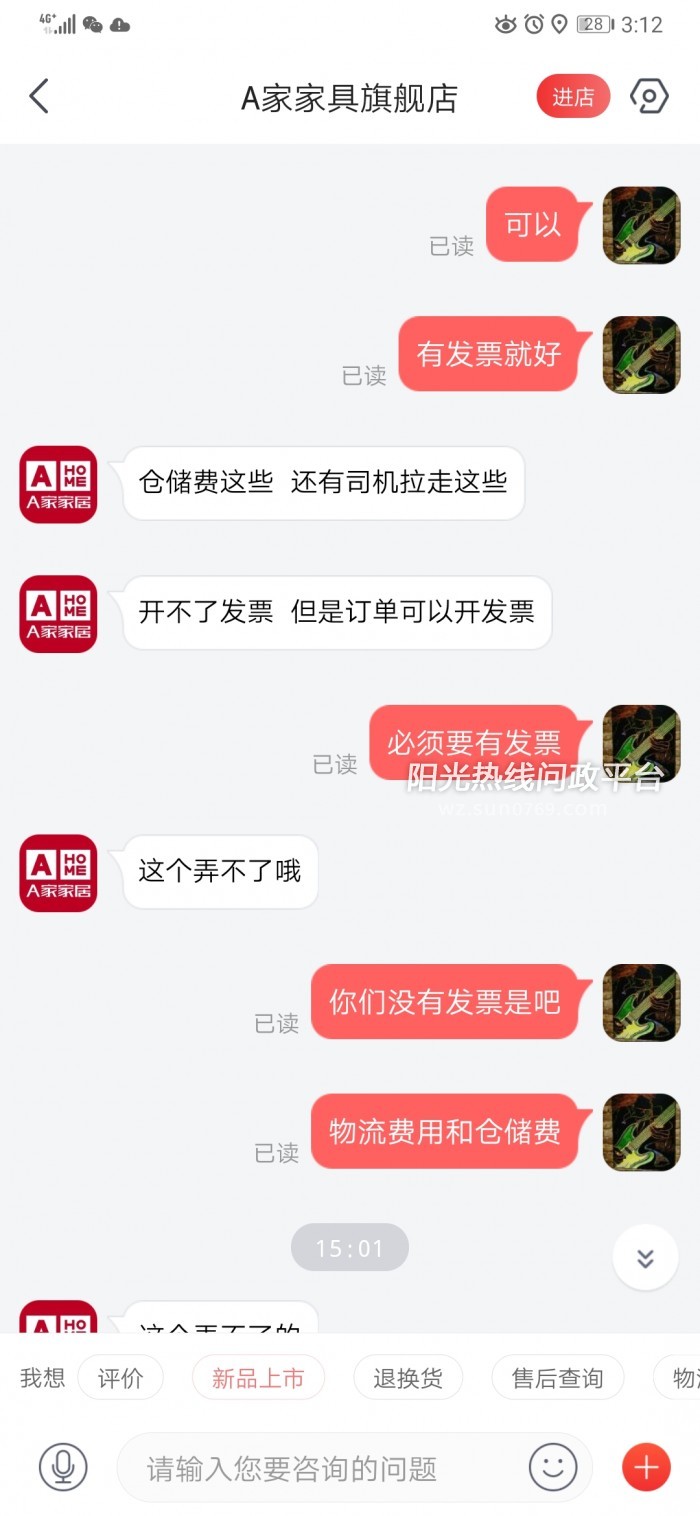This screenshot has height=1516, width=700.
Task: Select the 评价 quick chip
Action: 120,1378
